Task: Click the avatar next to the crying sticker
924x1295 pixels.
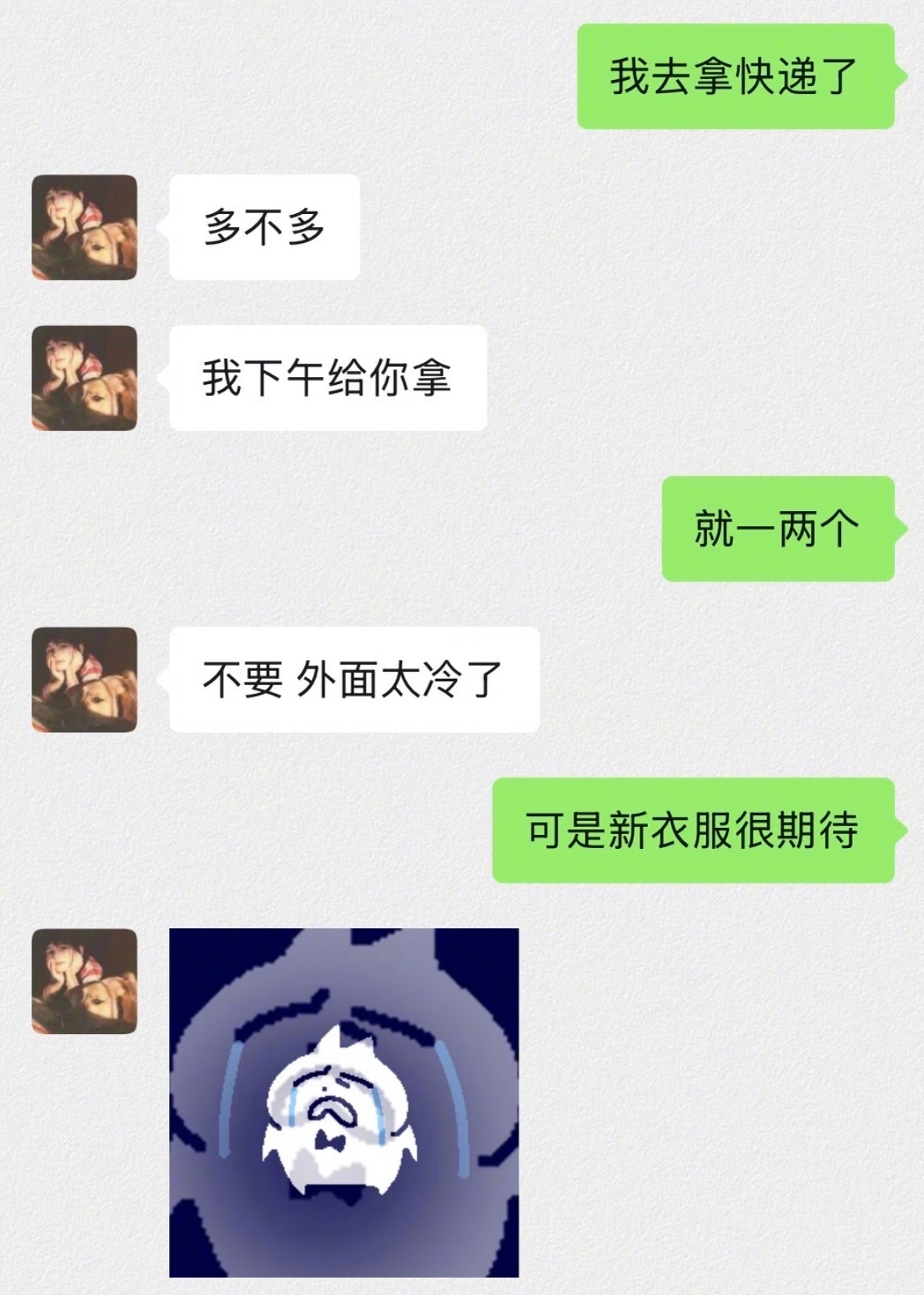Action: click(86, 980)
